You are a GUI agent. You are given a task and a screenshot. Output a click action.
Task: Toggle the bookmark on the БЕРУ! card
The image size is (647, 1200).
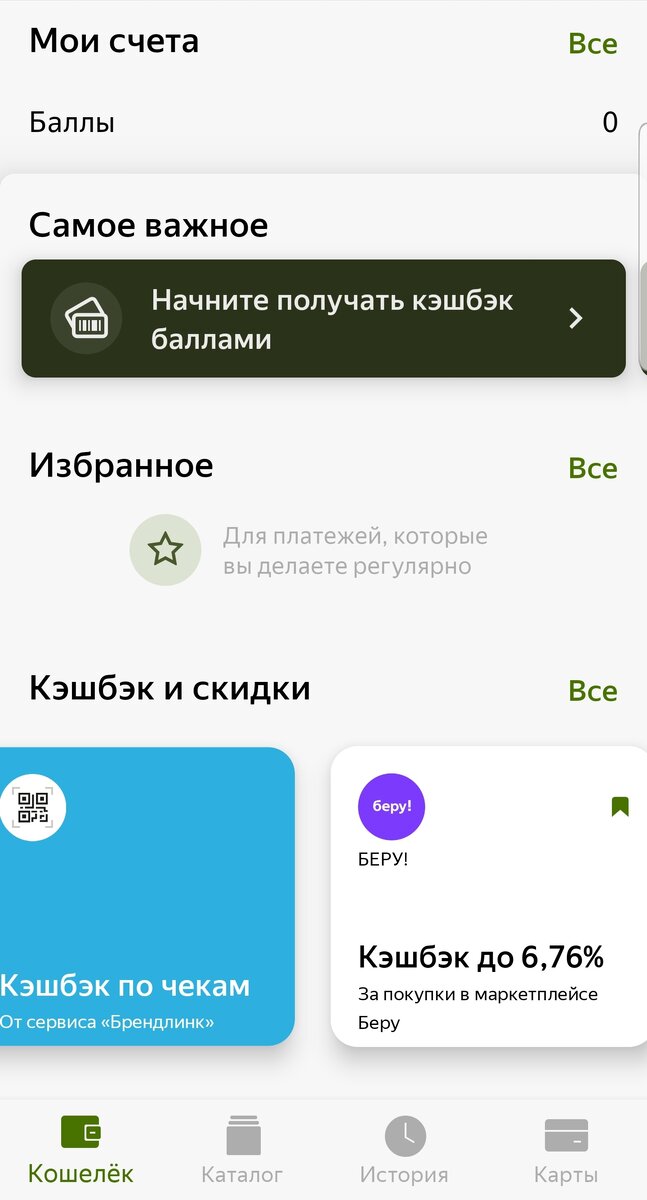[x=620, y=806]
